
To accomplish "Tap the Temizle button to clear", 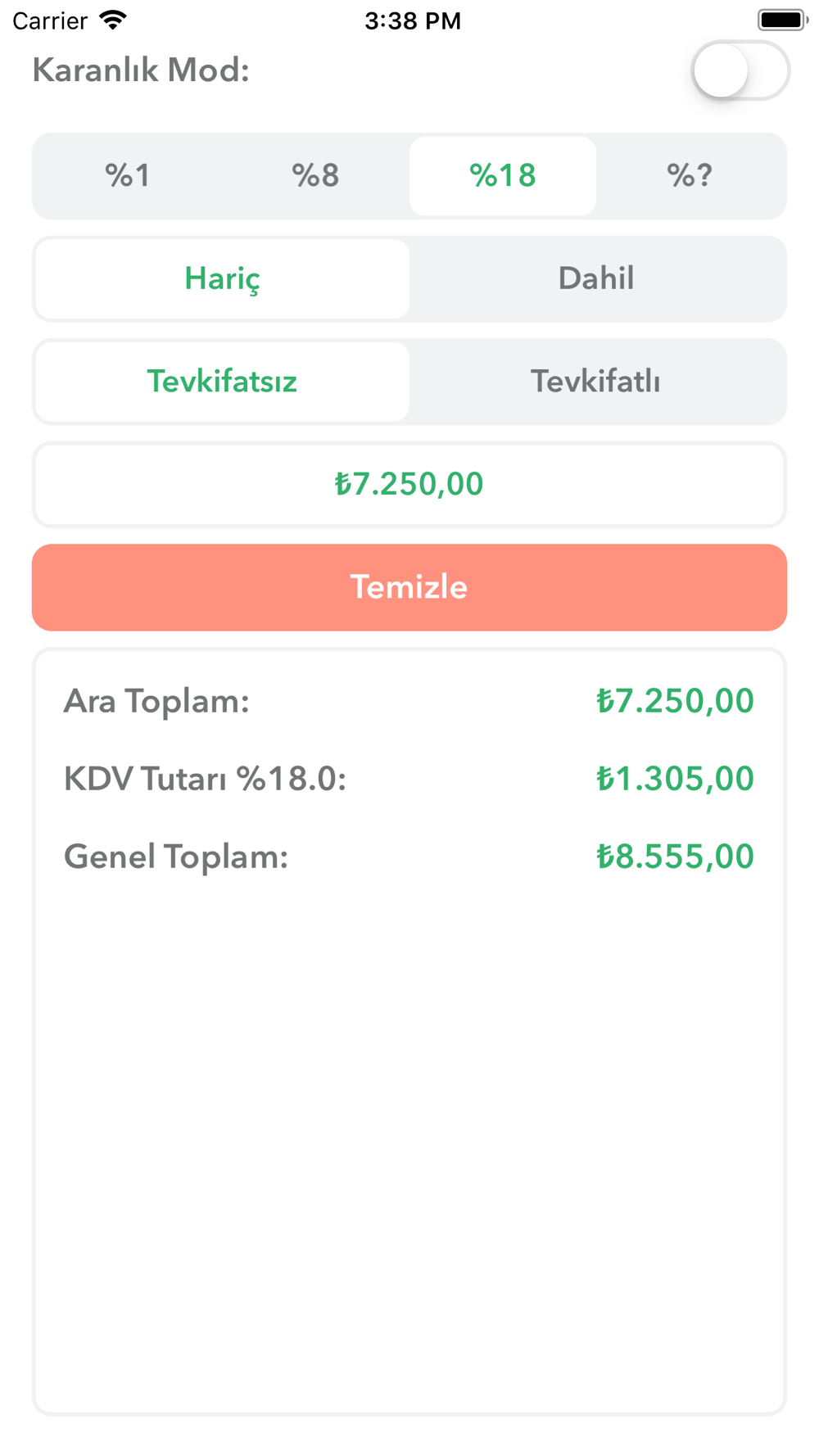I will click(x=409, y=587).
